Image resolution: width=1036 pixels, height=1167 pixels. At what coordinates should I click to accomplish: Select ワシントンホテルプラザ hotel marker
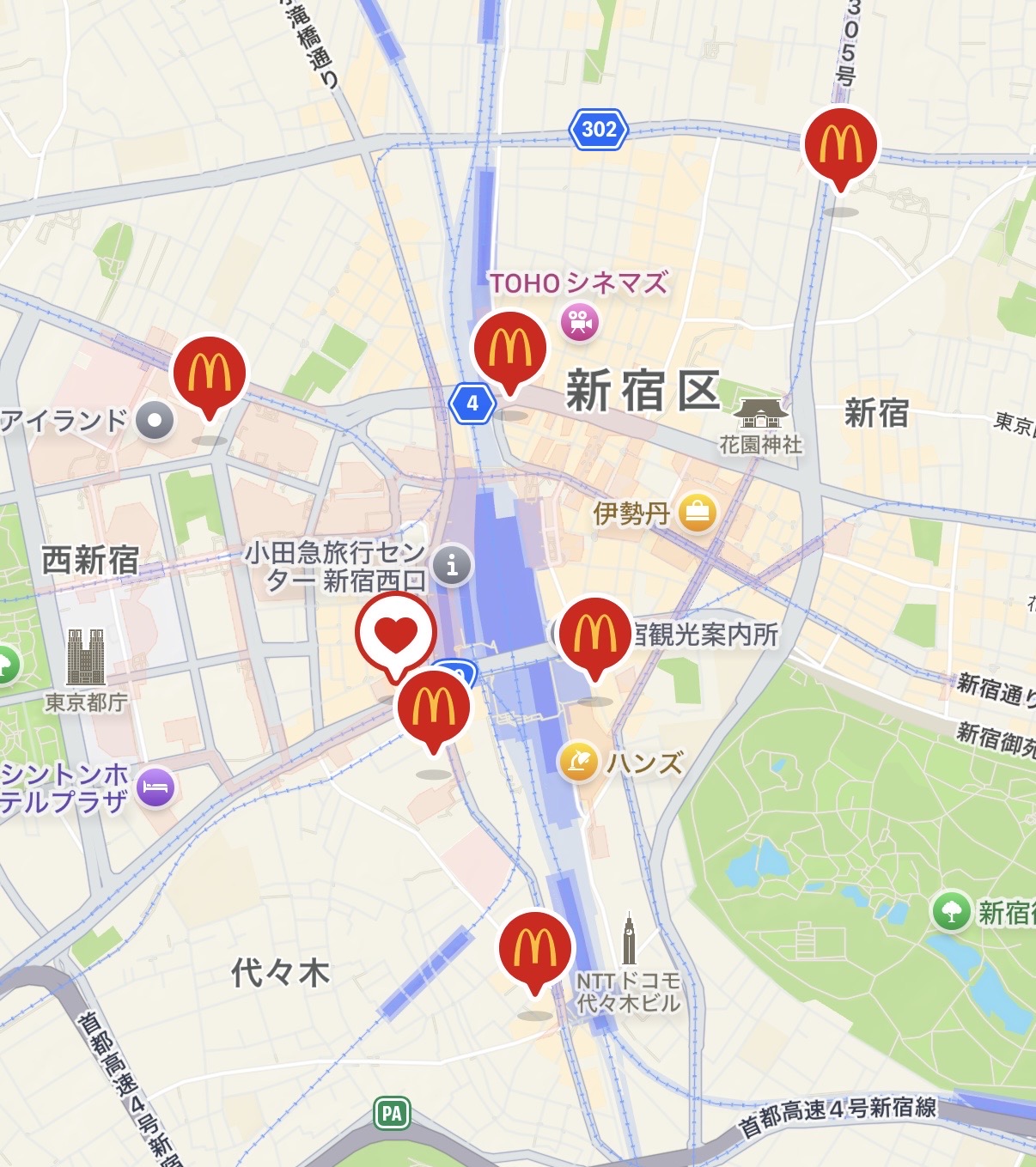click(x=155, y=786)
